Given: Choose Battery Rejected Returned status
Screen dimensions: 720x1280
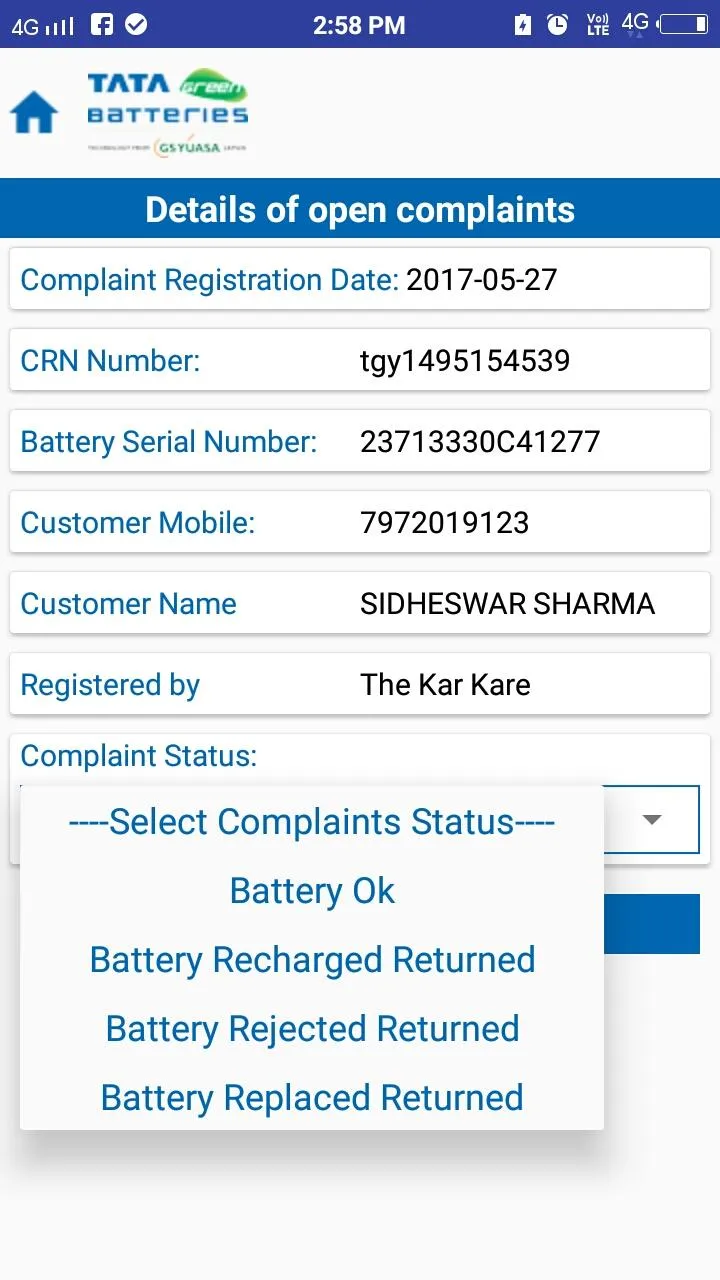Looking at the screenshot, I should (x=312, y=1028).
